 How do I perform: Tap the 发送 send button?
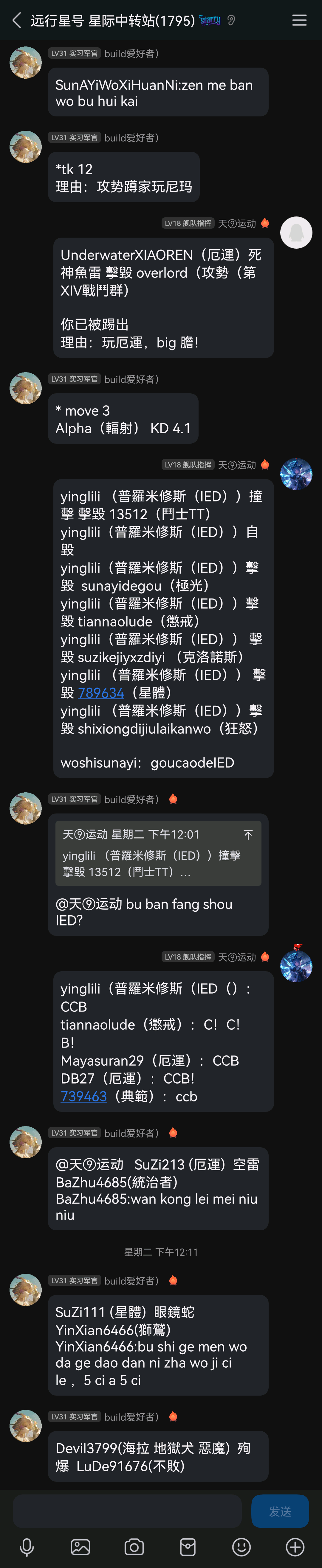(x=280, y=1511)
